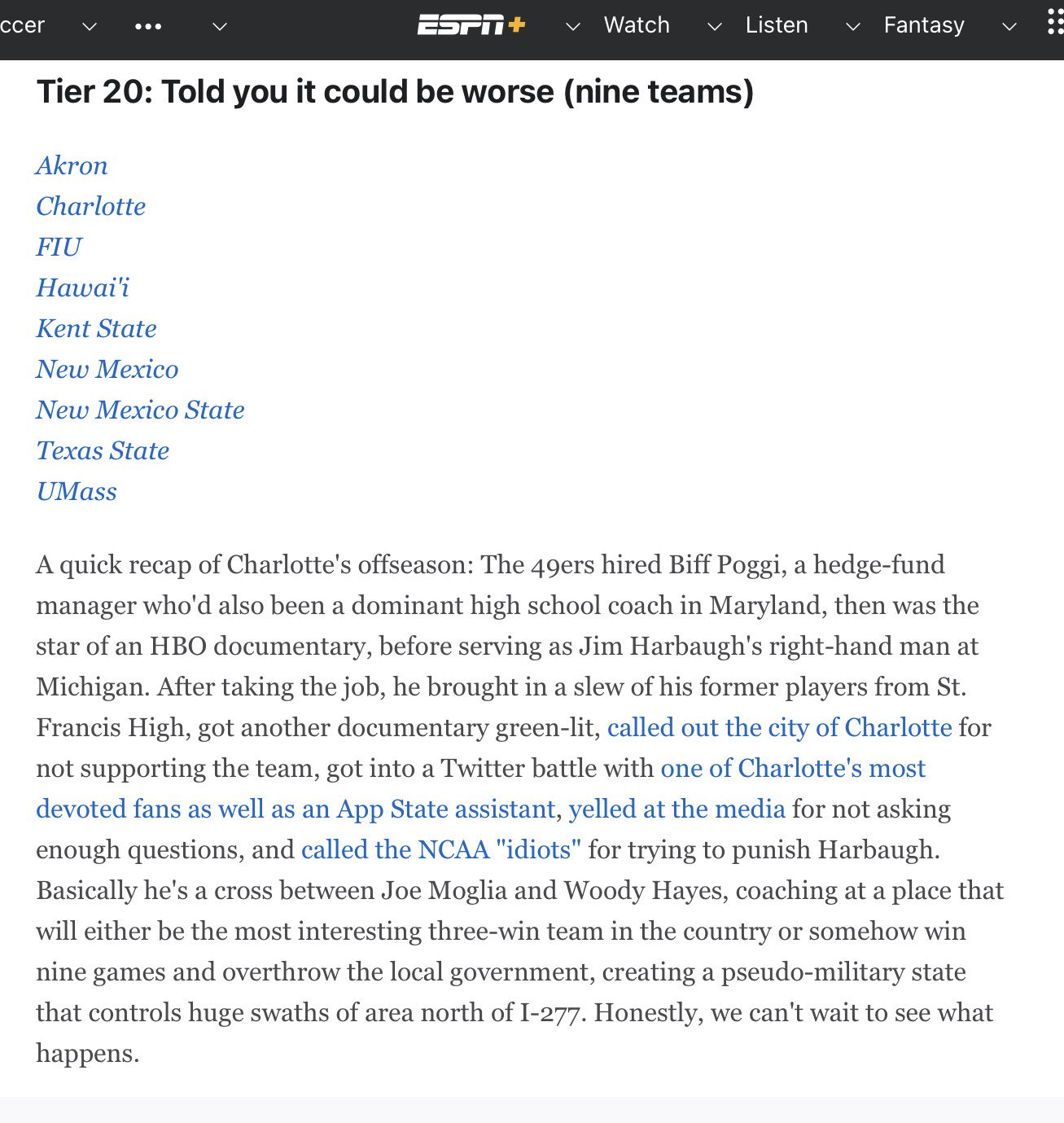Open the Listen menu
The width and height of the screenshot is (1064, 1123).
point(776,26)
